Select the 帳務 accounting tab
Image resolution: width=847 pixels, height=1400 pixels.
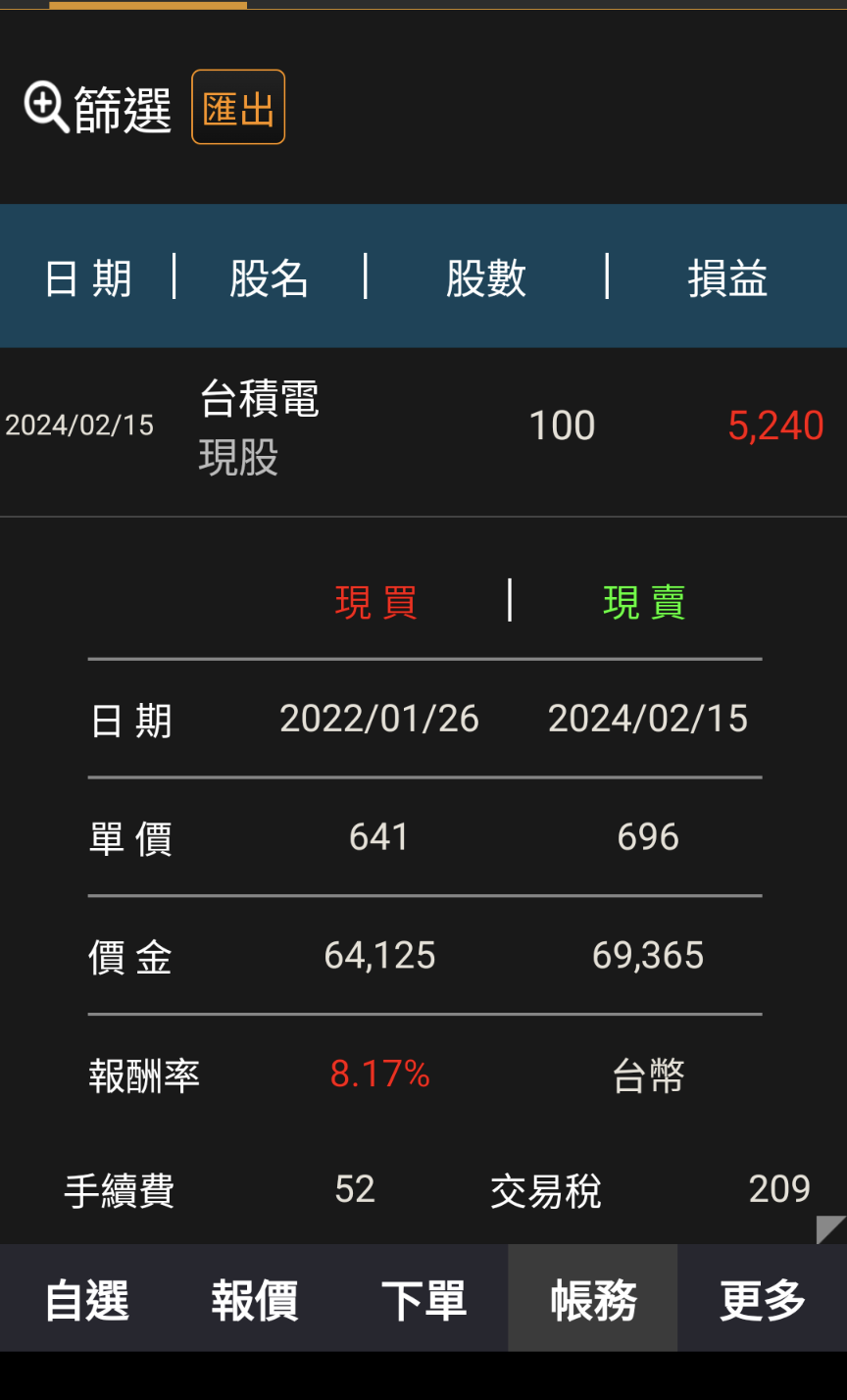pos(593,1299)
